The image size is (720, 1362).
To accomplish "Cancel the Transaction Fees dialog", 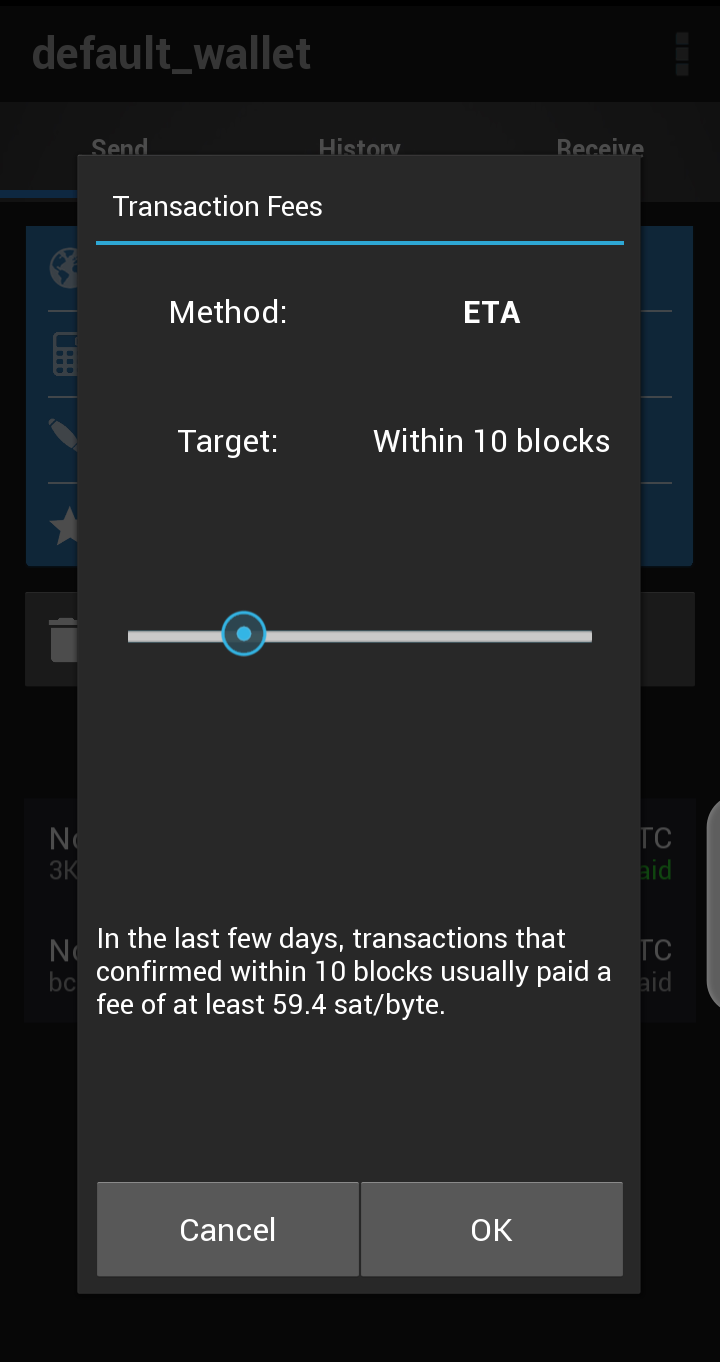I will pyautogui.click(x=228, y=1229).
